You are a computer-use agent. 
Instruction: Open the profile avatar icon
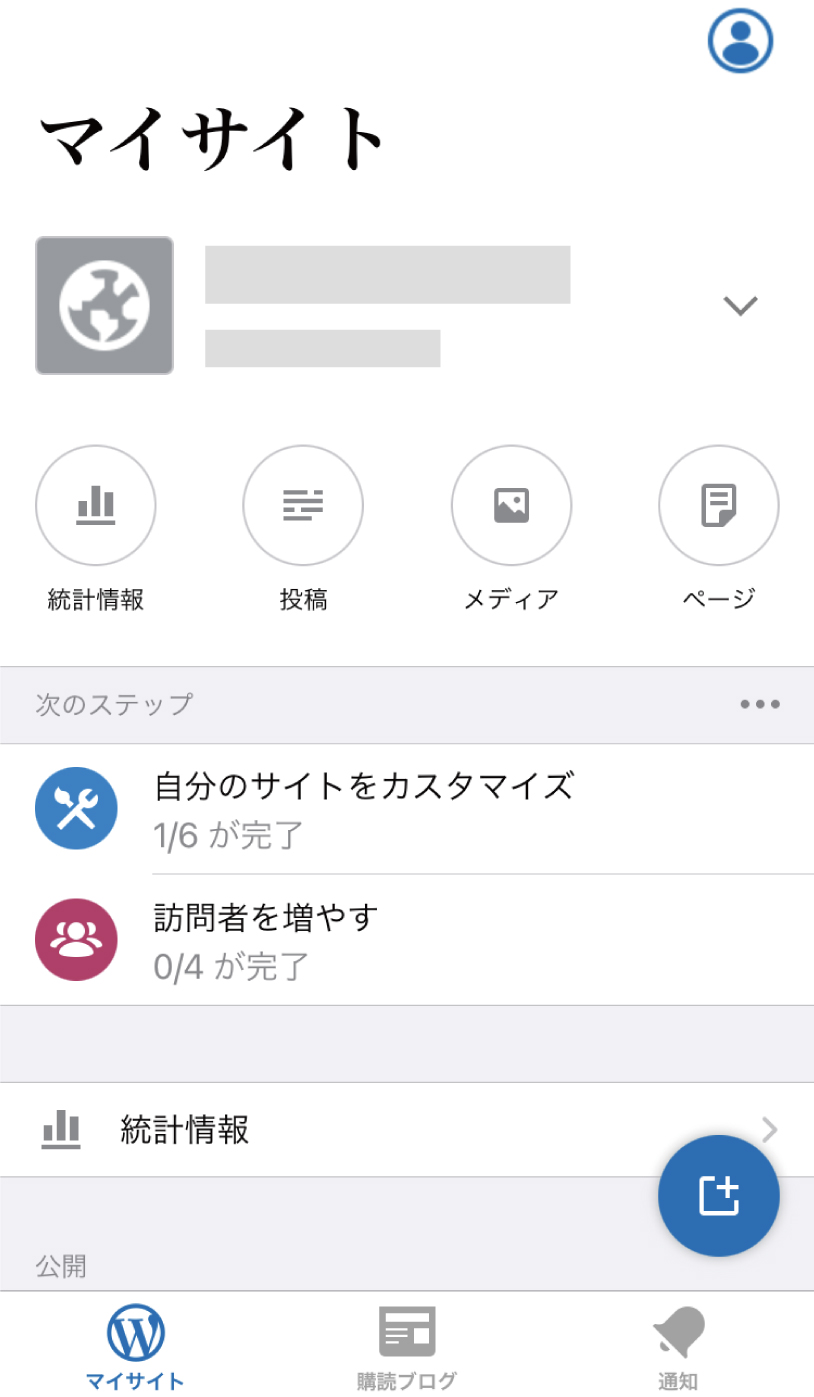click(740, 41)
